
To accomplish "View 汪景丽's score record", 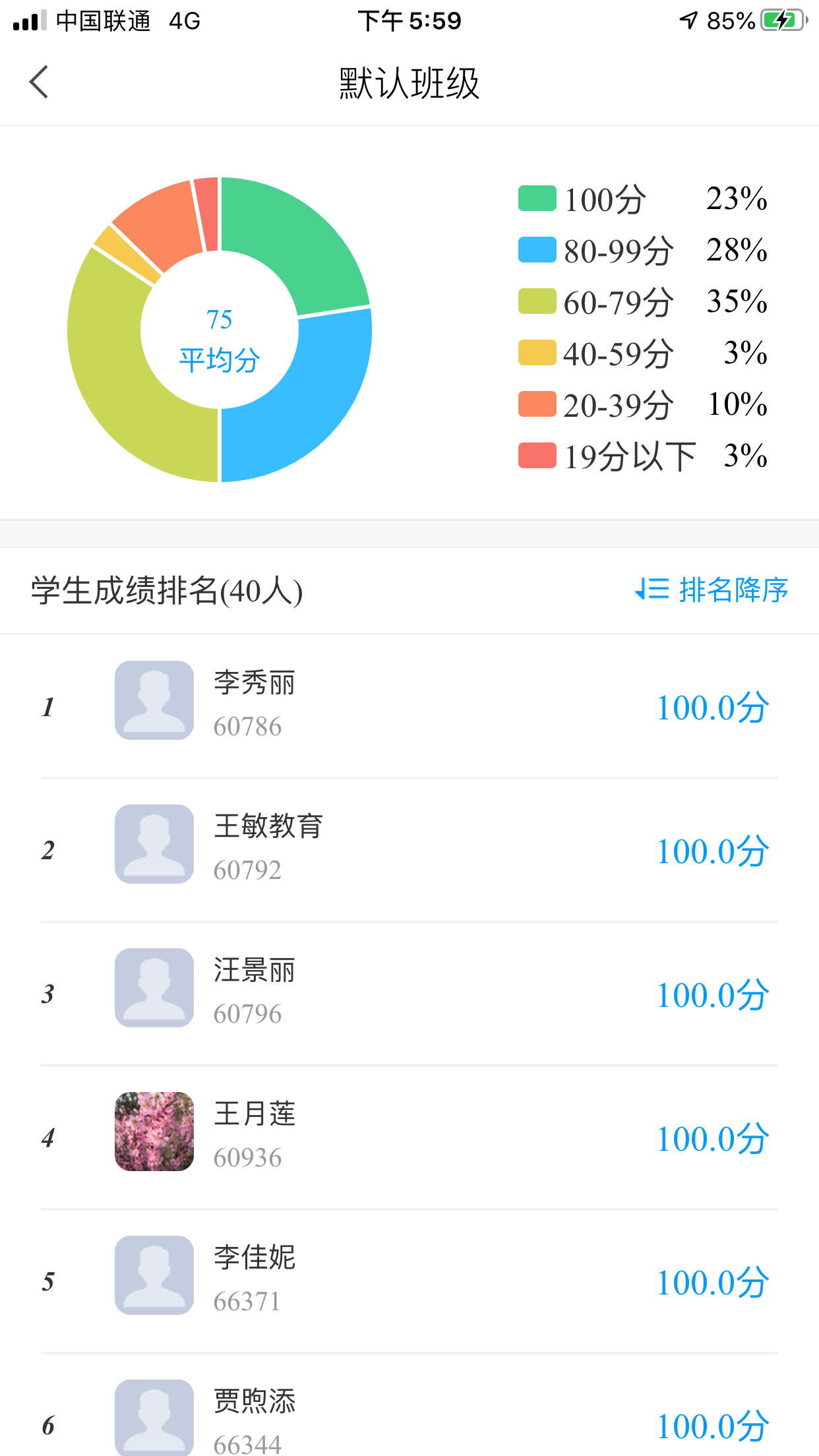I will pos(409,993).
